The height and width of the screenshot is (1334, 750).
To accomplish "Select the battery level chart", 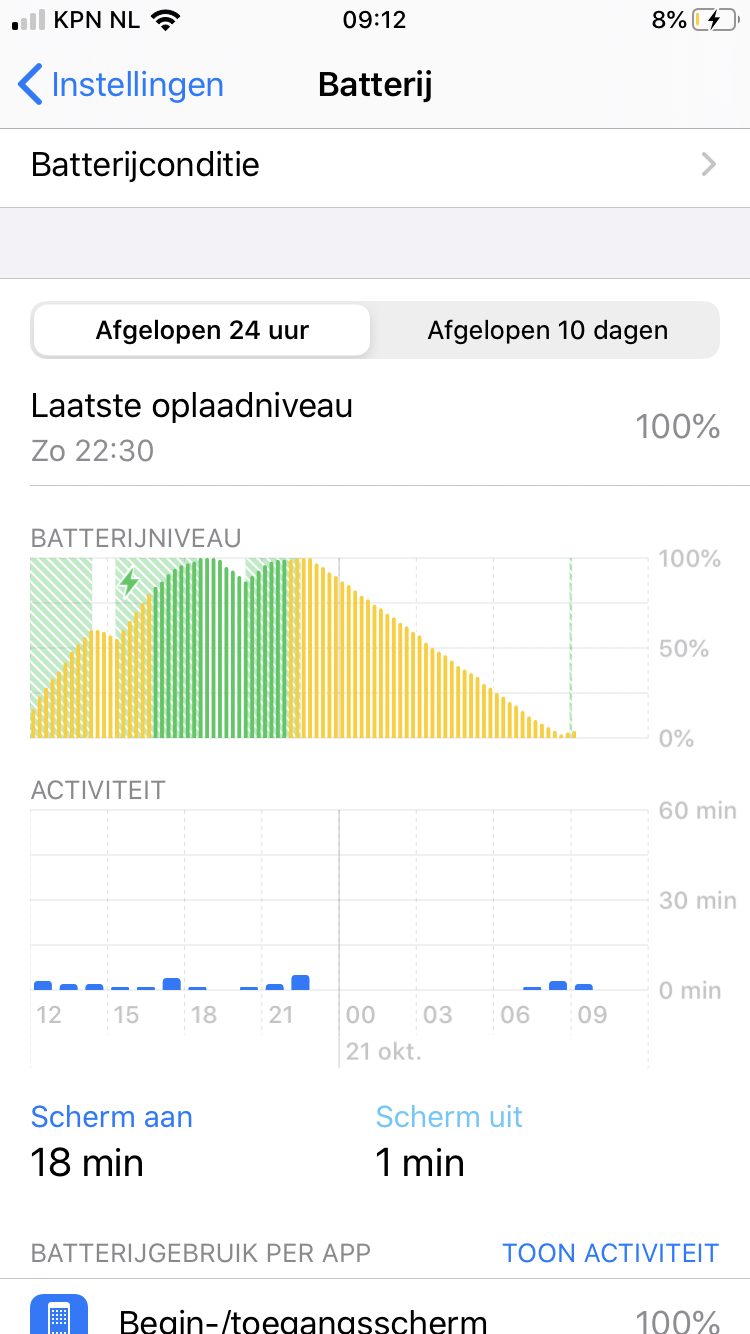I will [340, 648].
